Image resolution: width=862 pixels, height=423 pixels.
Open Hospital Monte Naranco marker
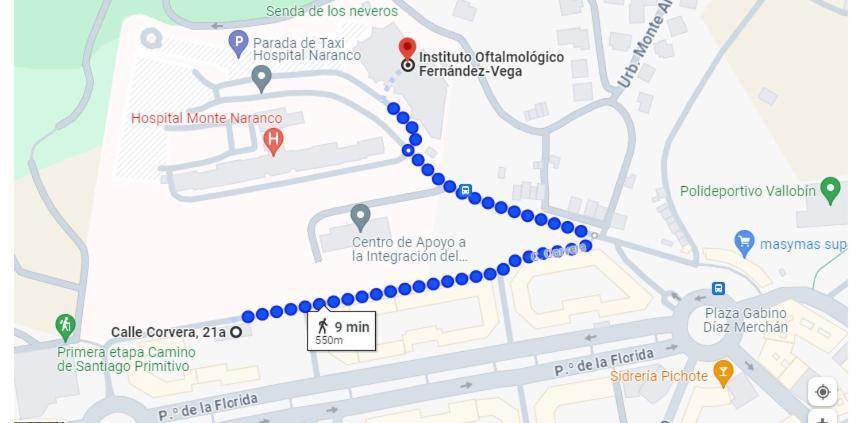click(x=272, y=141)
